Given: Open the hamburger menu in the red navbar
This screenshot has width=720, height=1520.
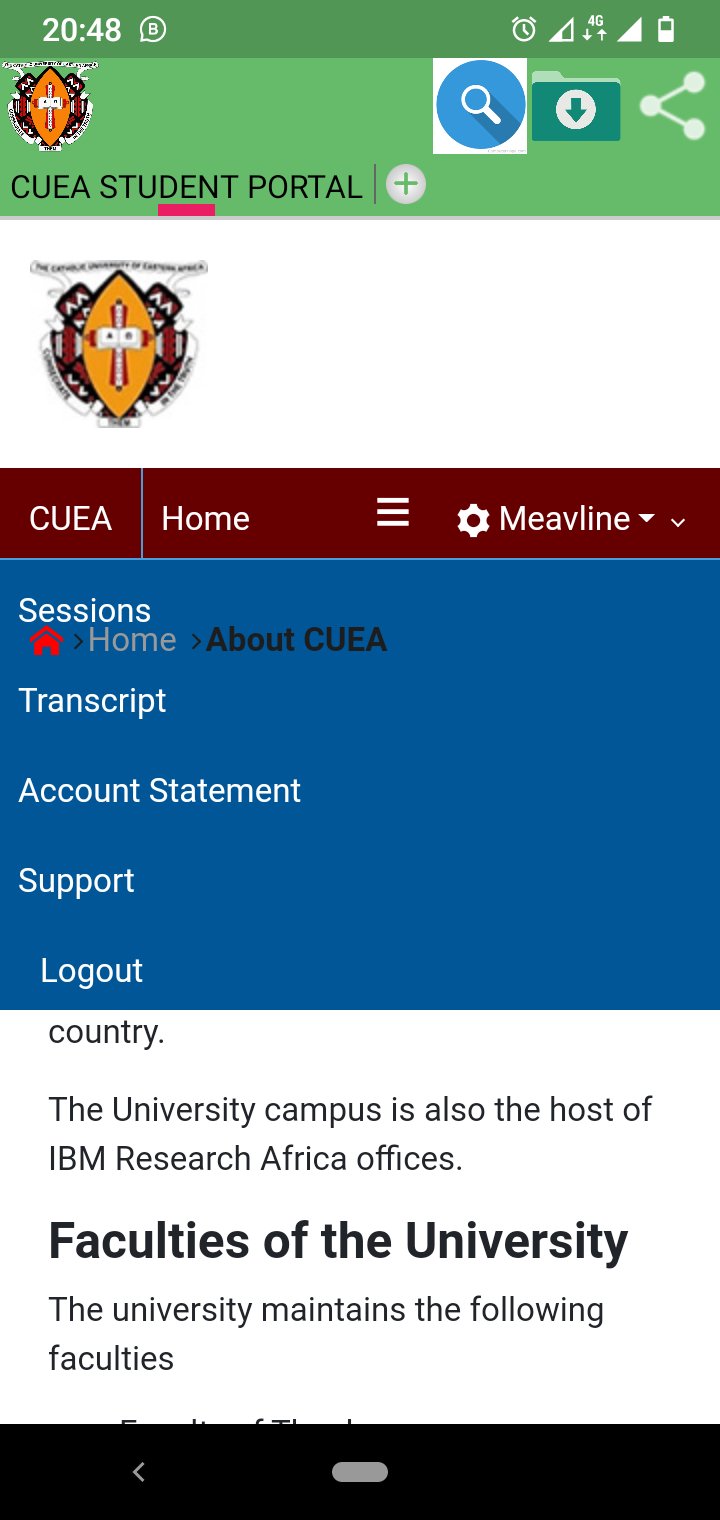Looking at the screenshot, I should [392, 512].
